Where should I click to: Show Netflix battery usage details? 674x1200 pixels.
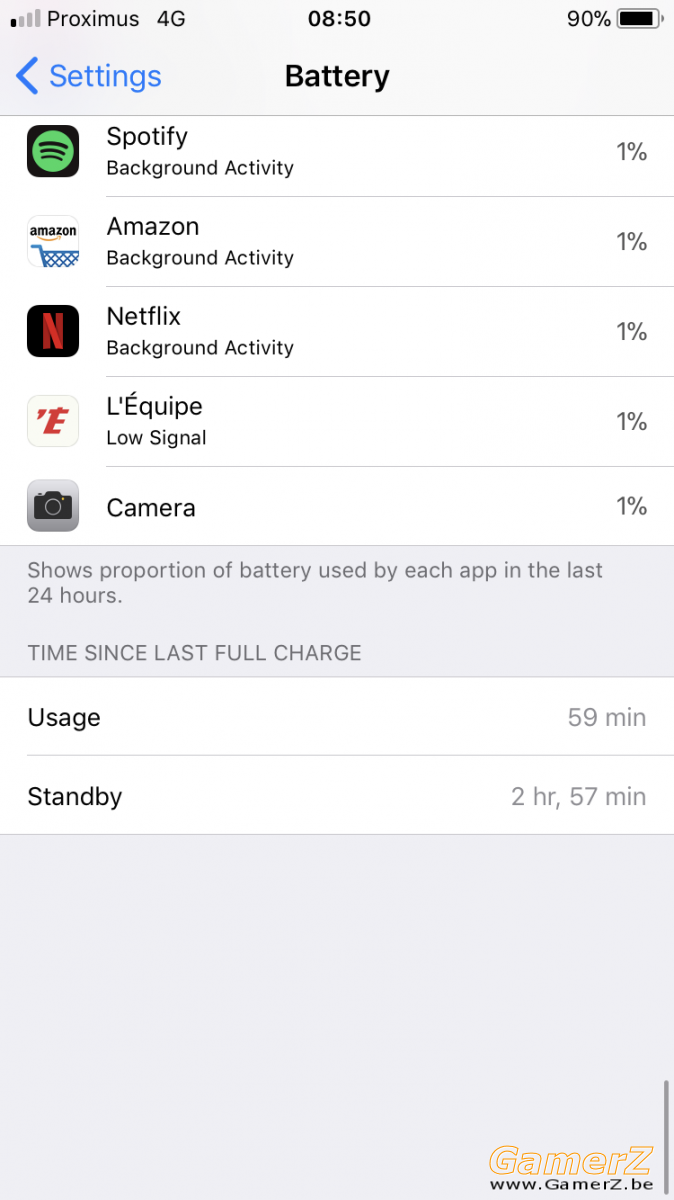pos(337,332)
